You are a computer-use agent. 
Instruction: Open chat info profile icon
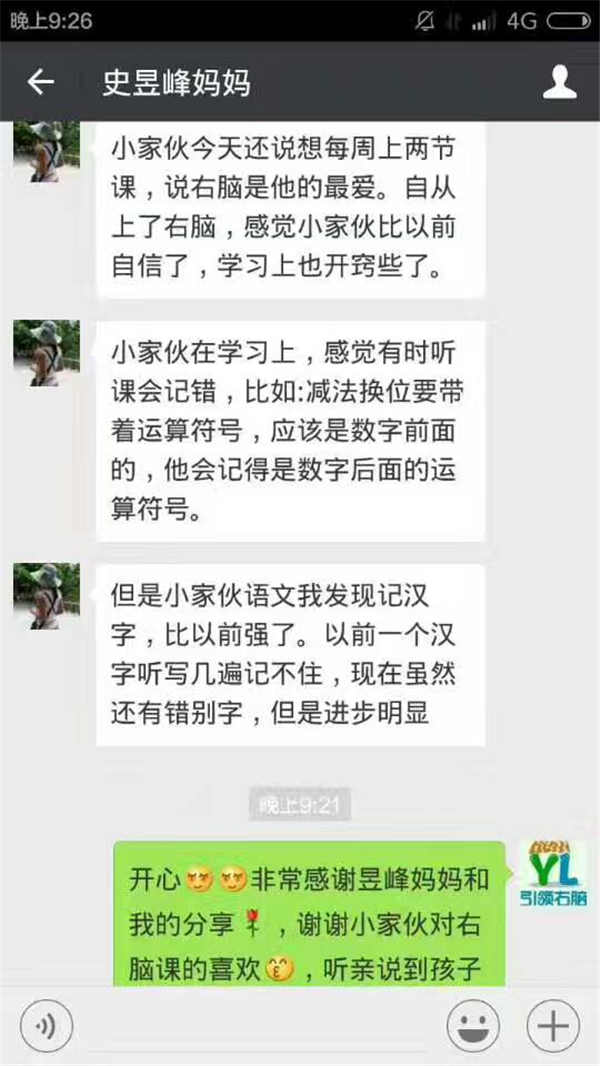[559, 82]
